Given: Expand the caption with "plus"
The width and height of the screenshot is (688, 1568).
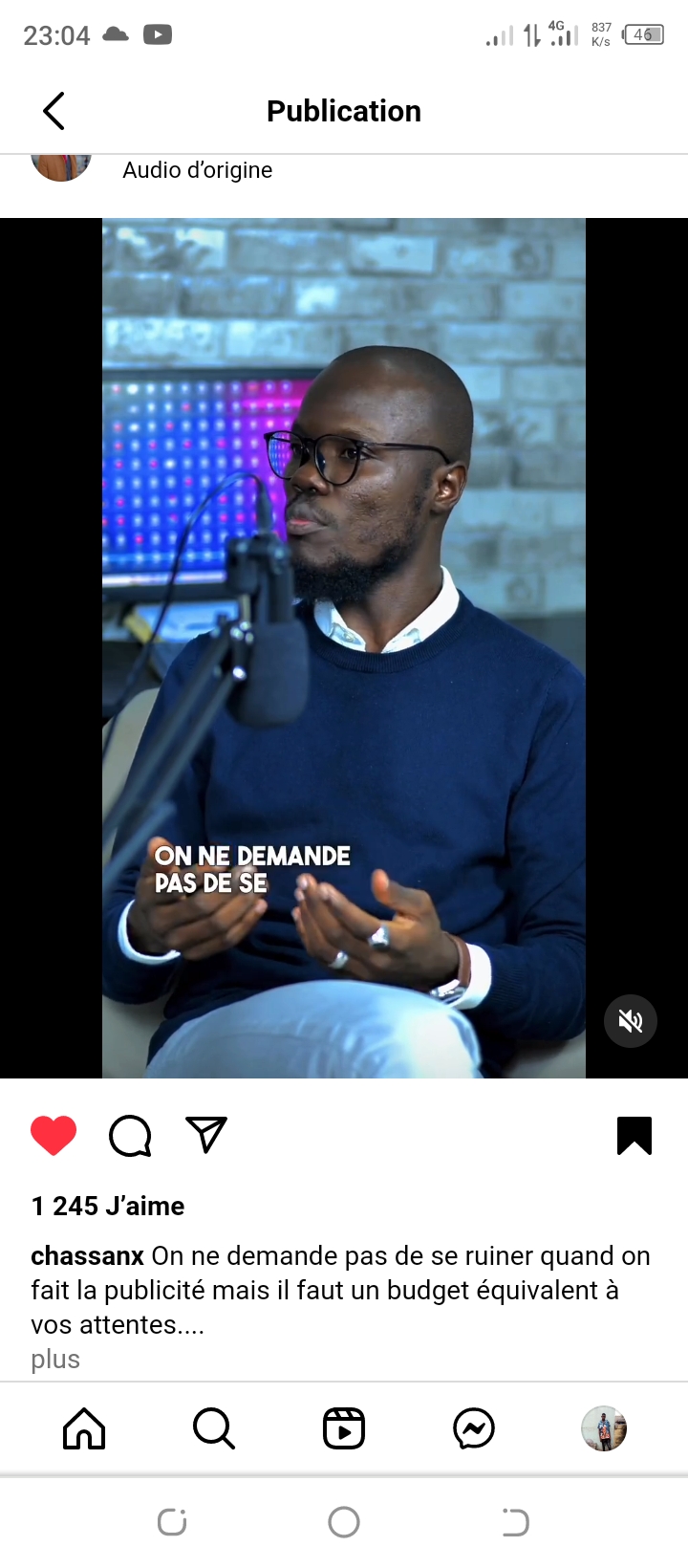Looking at the screenshot, I should click(x=55, y=1359).
